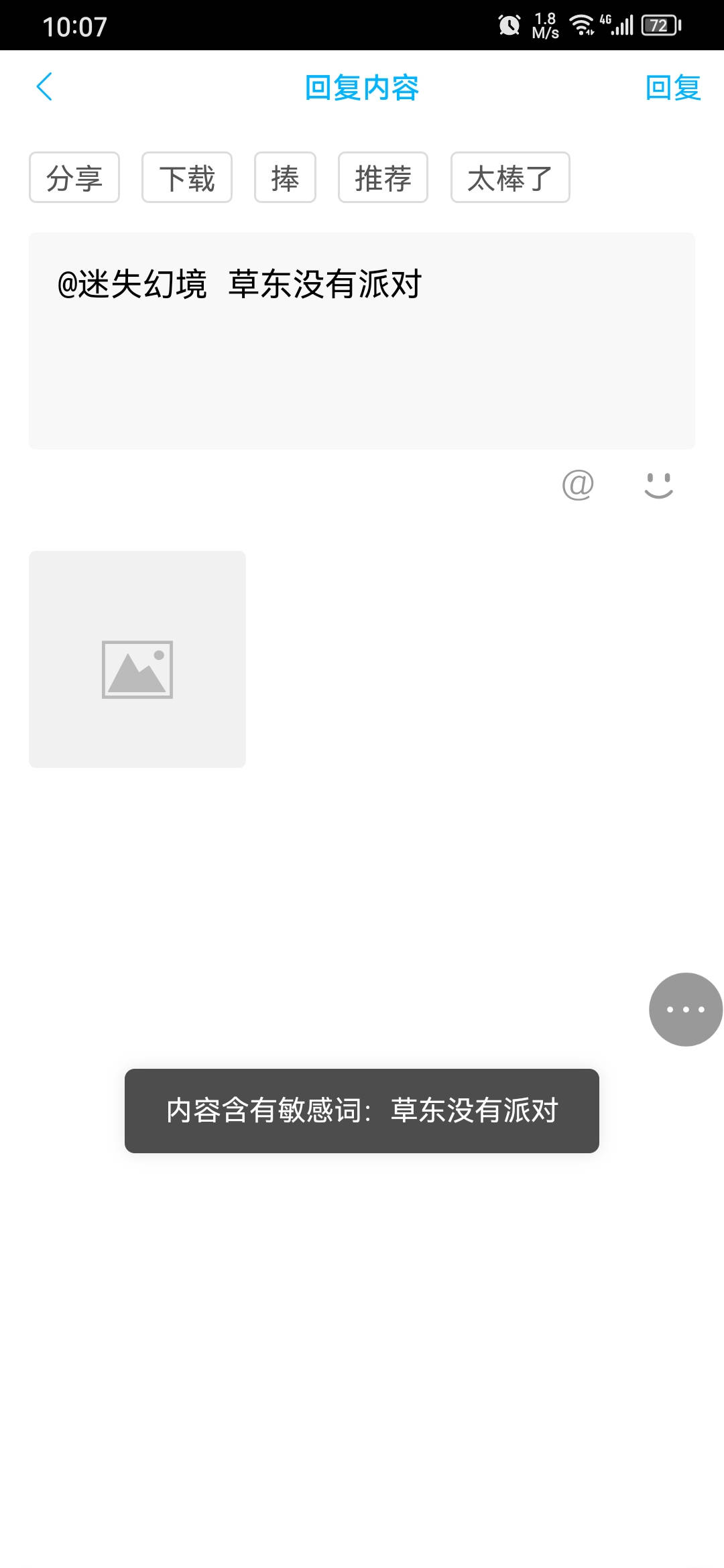Insert the quick phrase 捧
Screen dimensions: 724x1568
285,178
